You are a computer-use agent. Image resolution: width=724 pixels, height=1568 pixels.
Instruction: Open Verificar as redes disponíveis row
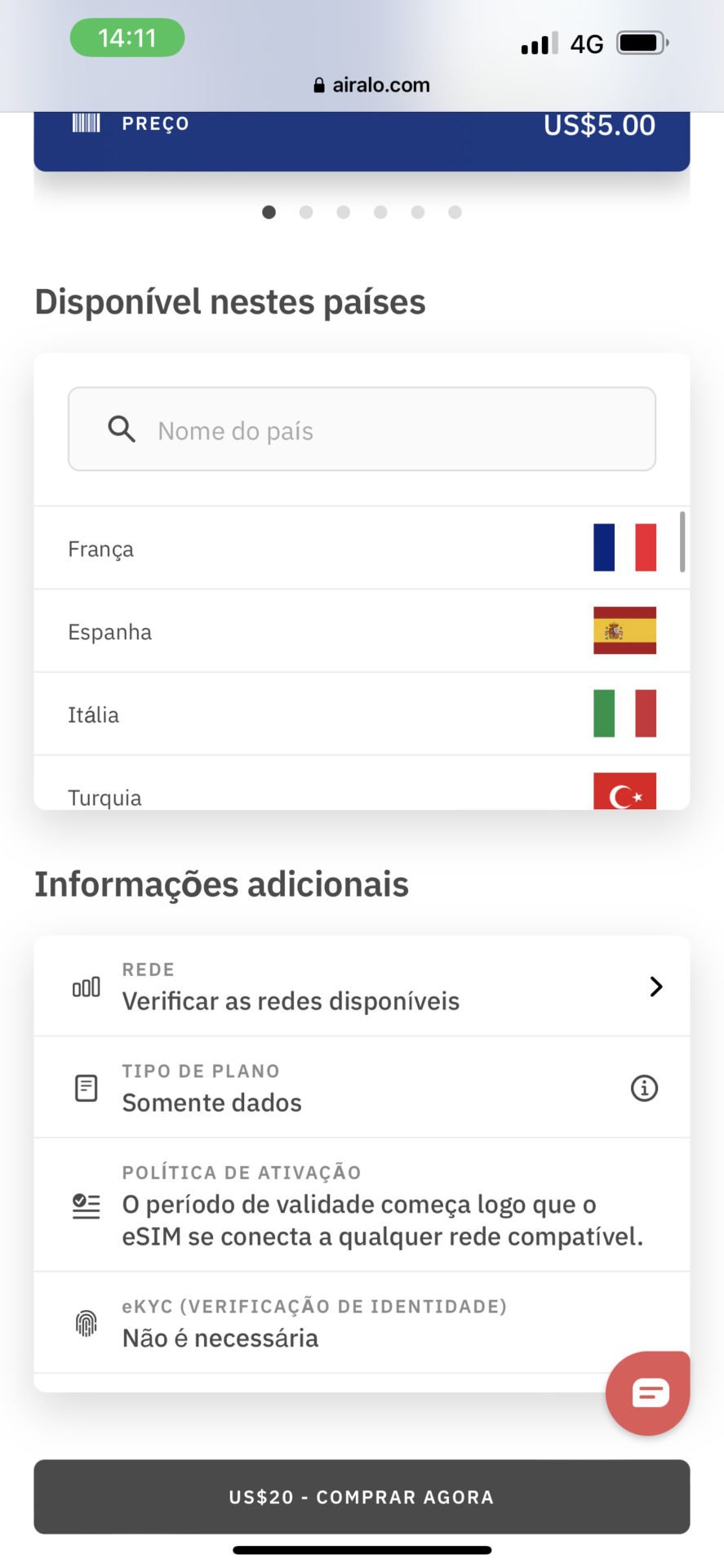click(x=362, y=986)
